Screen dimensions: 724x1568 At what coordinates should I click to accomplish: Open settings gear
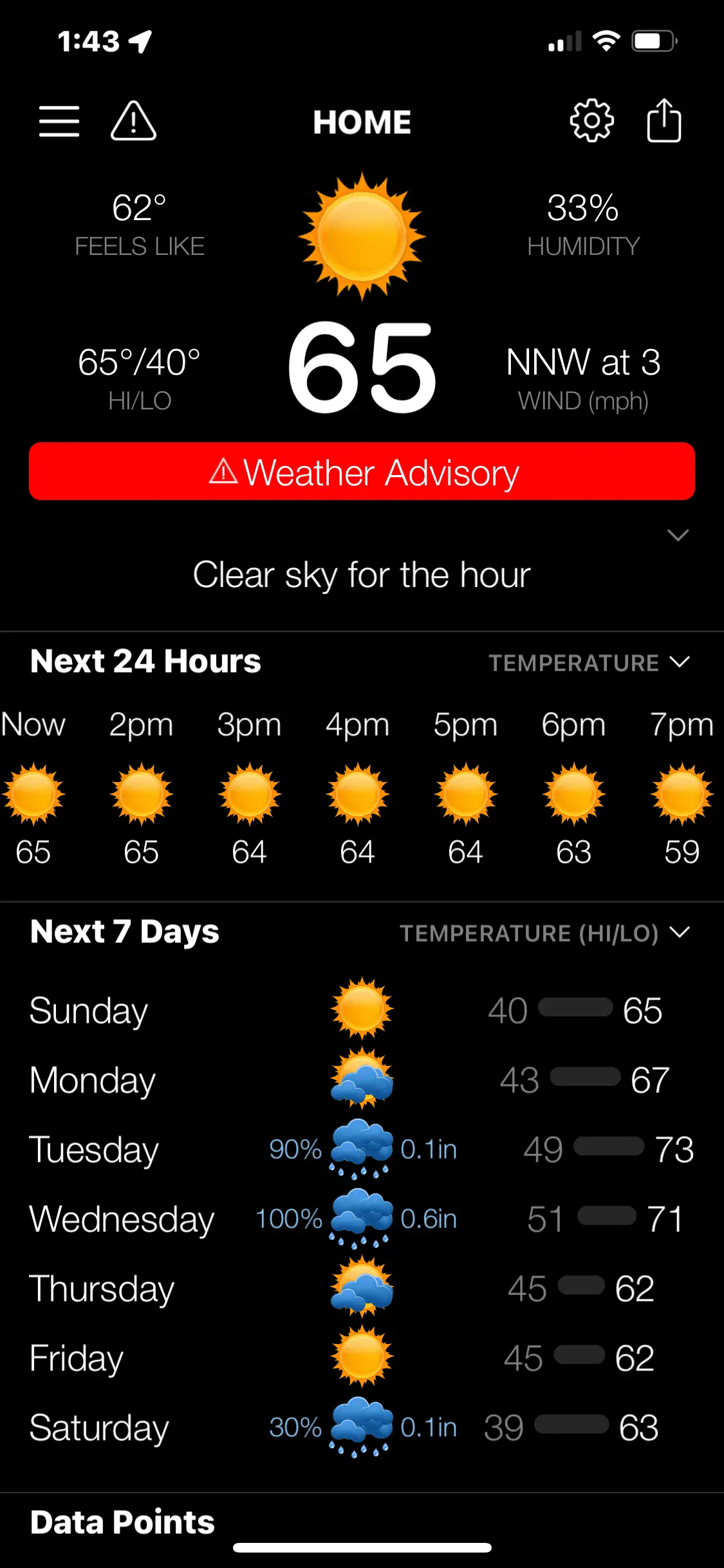point(591,121)
